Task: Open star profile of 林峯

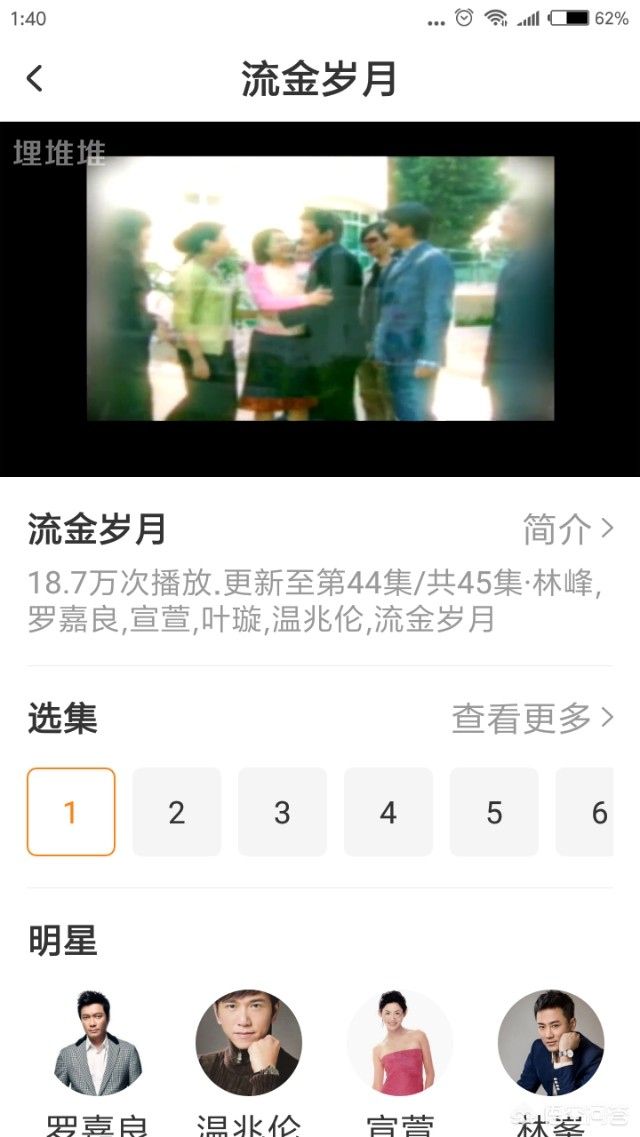Action: [x=551, y=1043]
